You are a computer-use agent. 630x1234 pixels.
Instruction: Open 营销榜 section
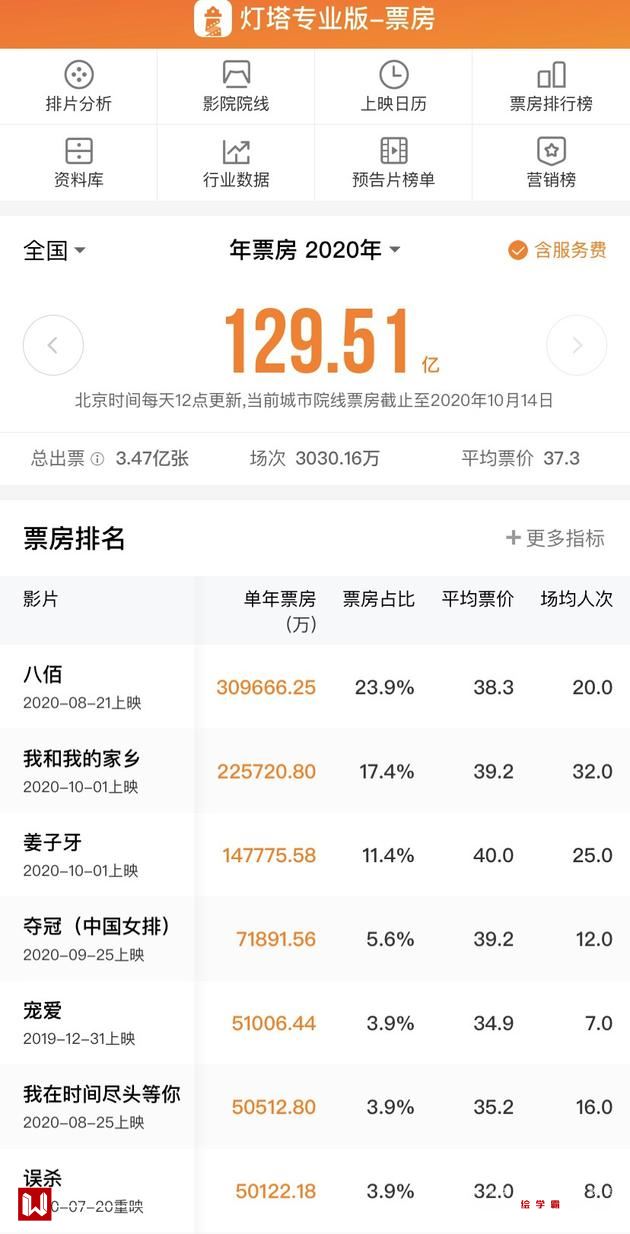point(551,163)
